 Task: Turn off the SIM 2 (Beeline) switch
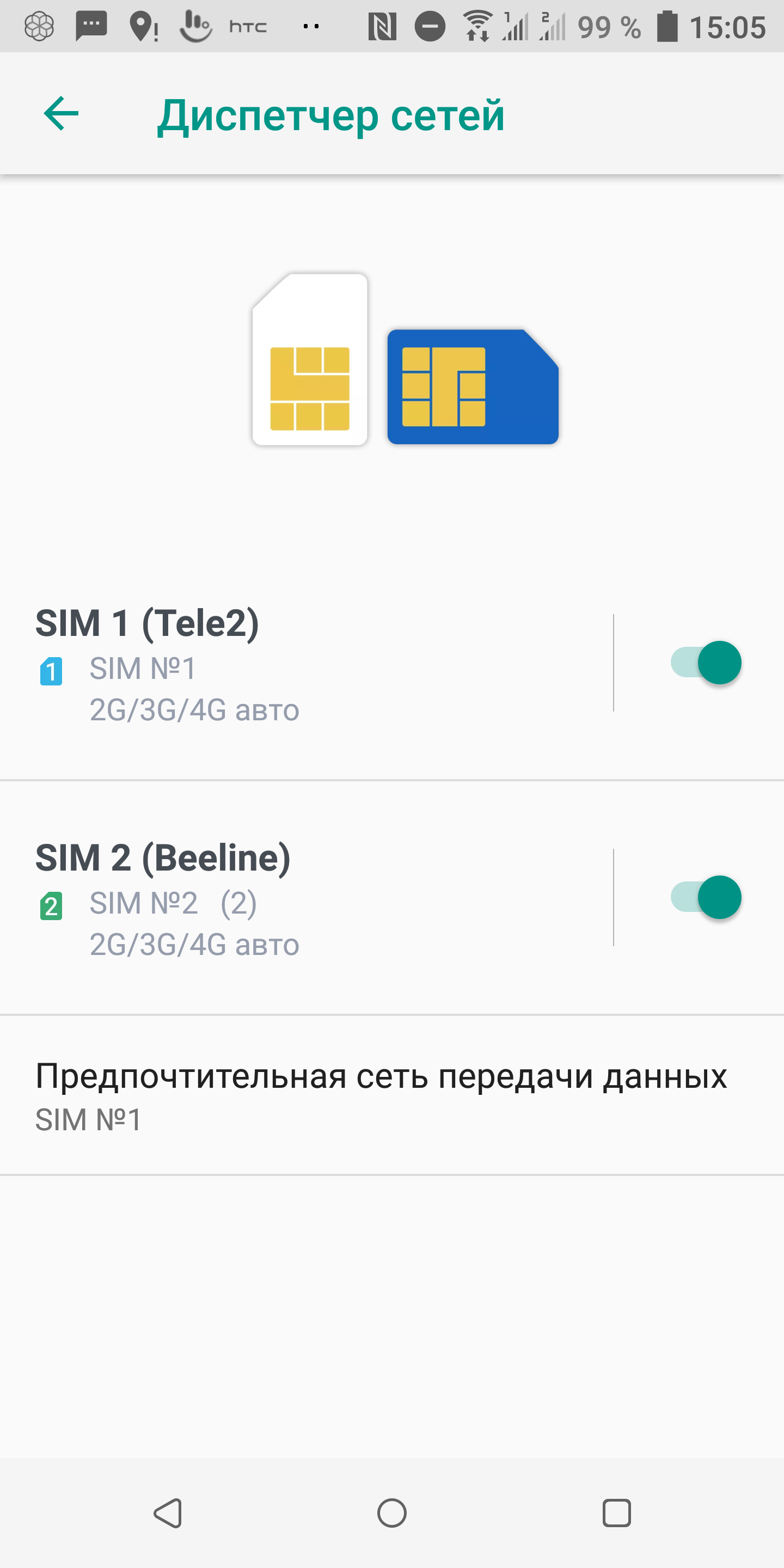click(706, 897)
